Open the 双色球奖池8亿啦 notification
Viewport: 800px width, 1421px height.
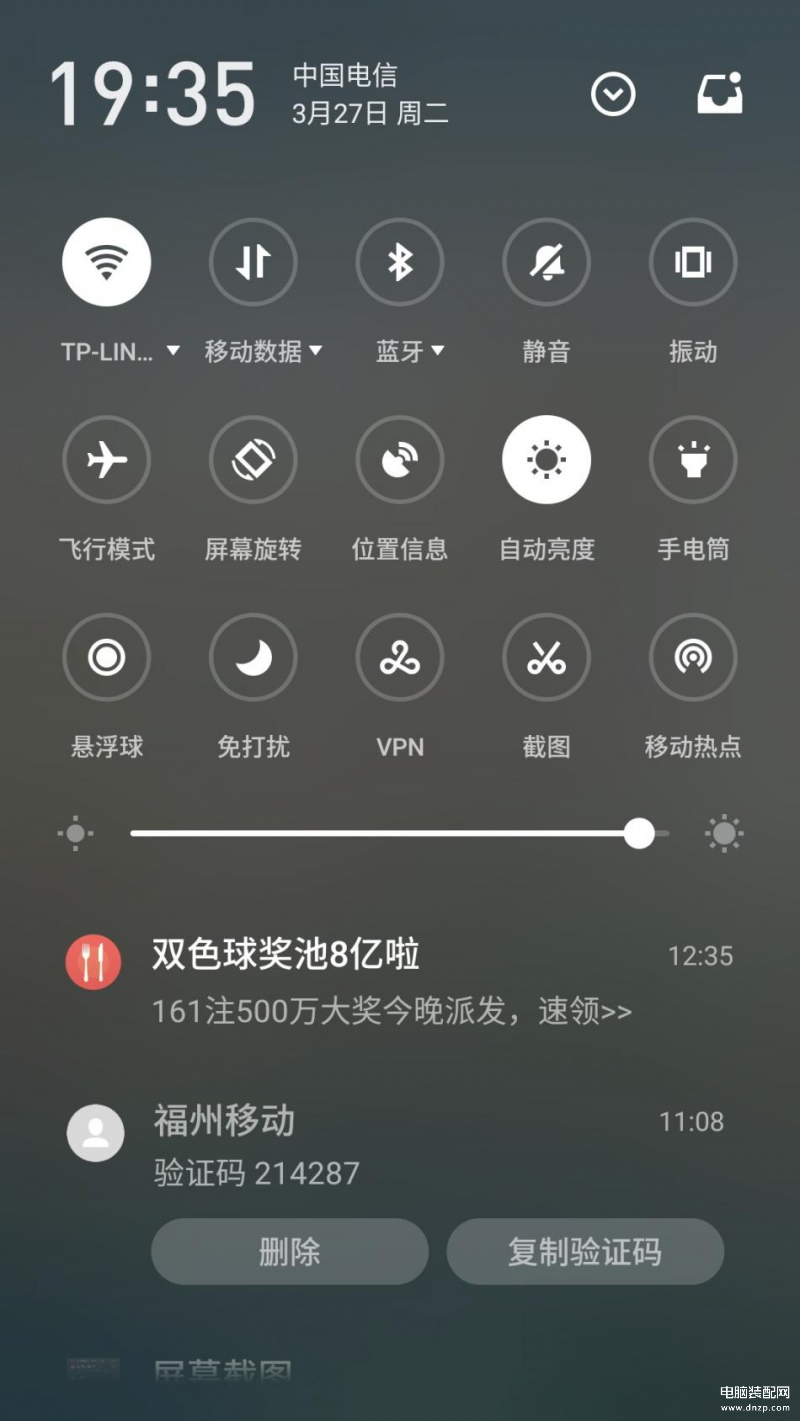click(x=400, y=982)
